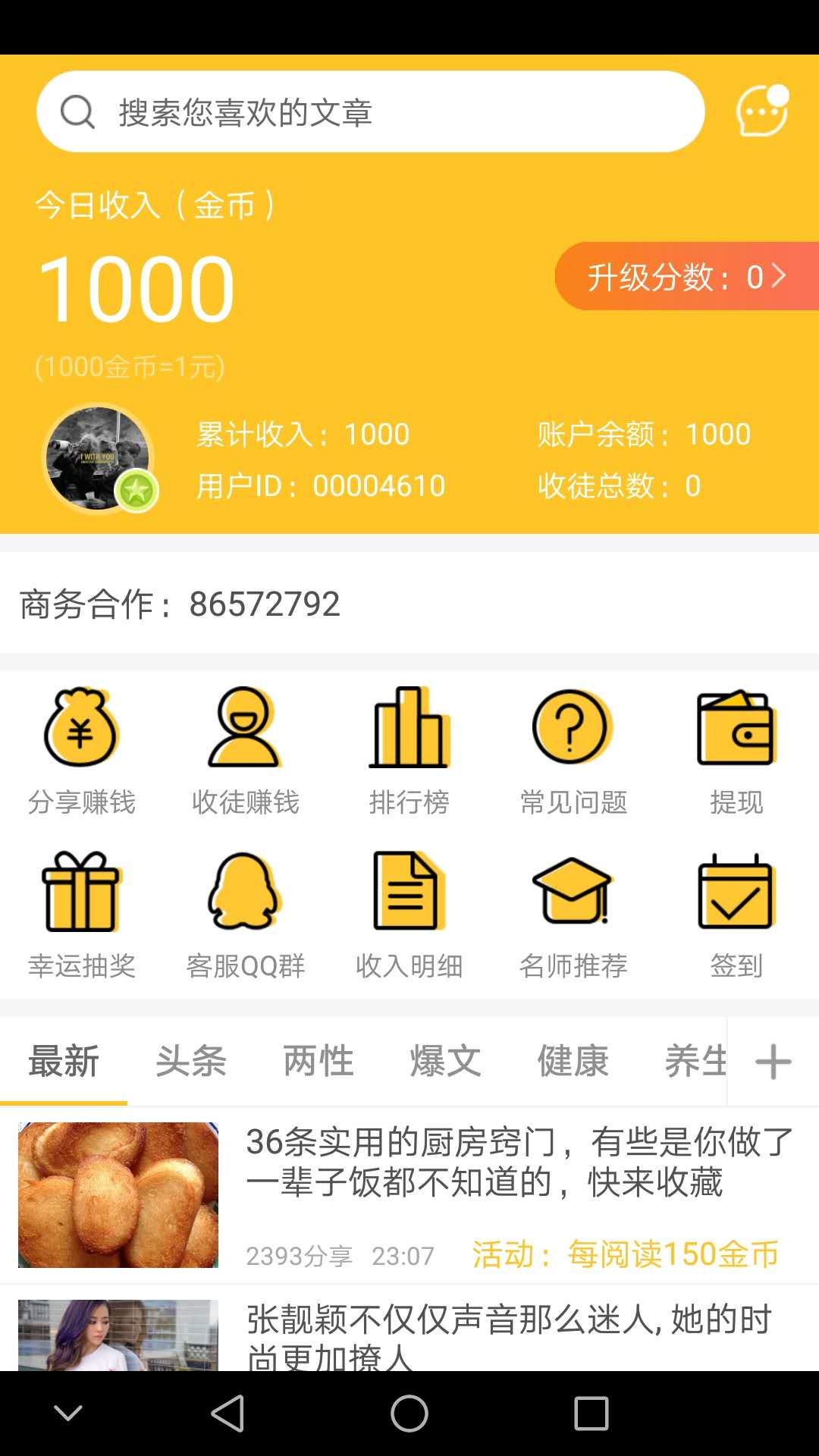Screen dimensions: 819x1456
Task: Tap the search field 搜索您喜欢的文章
Action: [375, 111]
